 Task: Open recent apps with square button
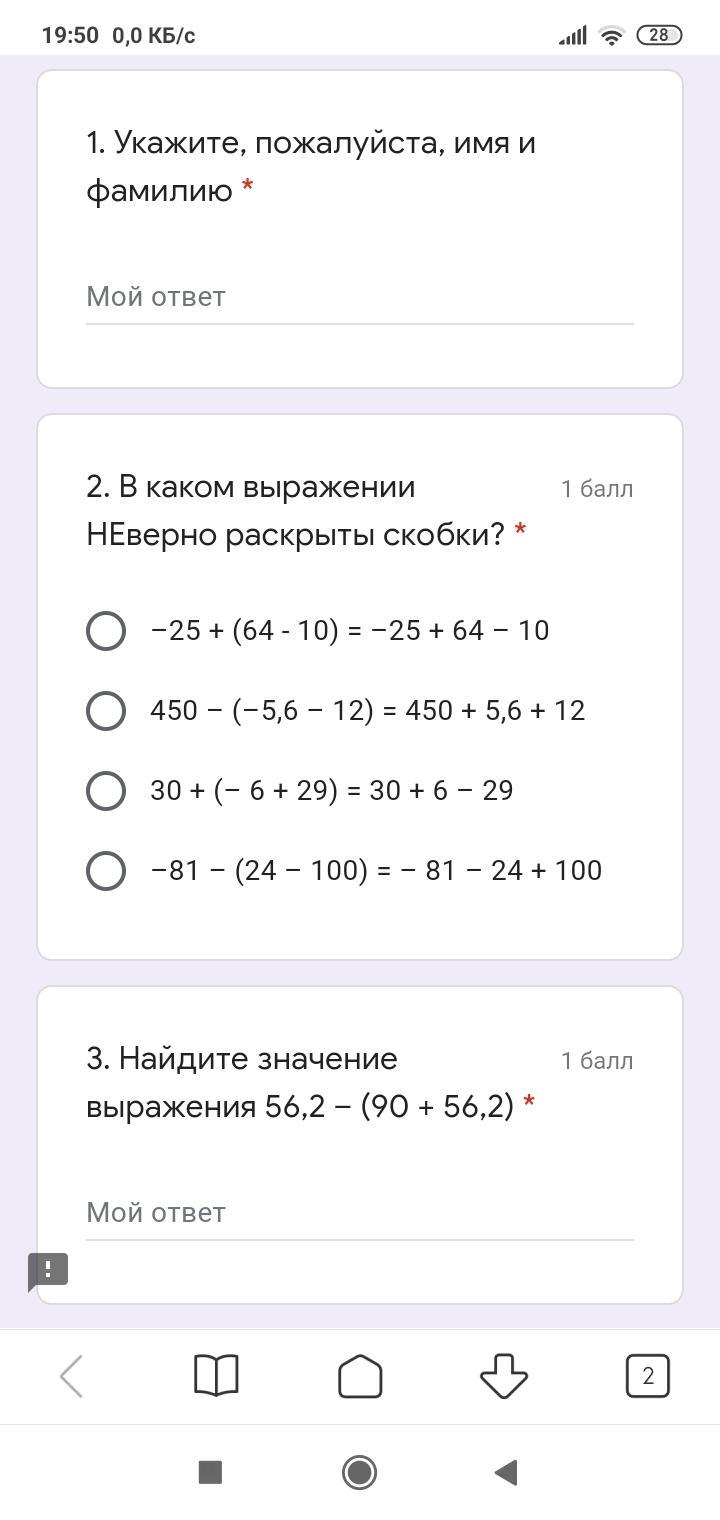(x=210, y=1472)
